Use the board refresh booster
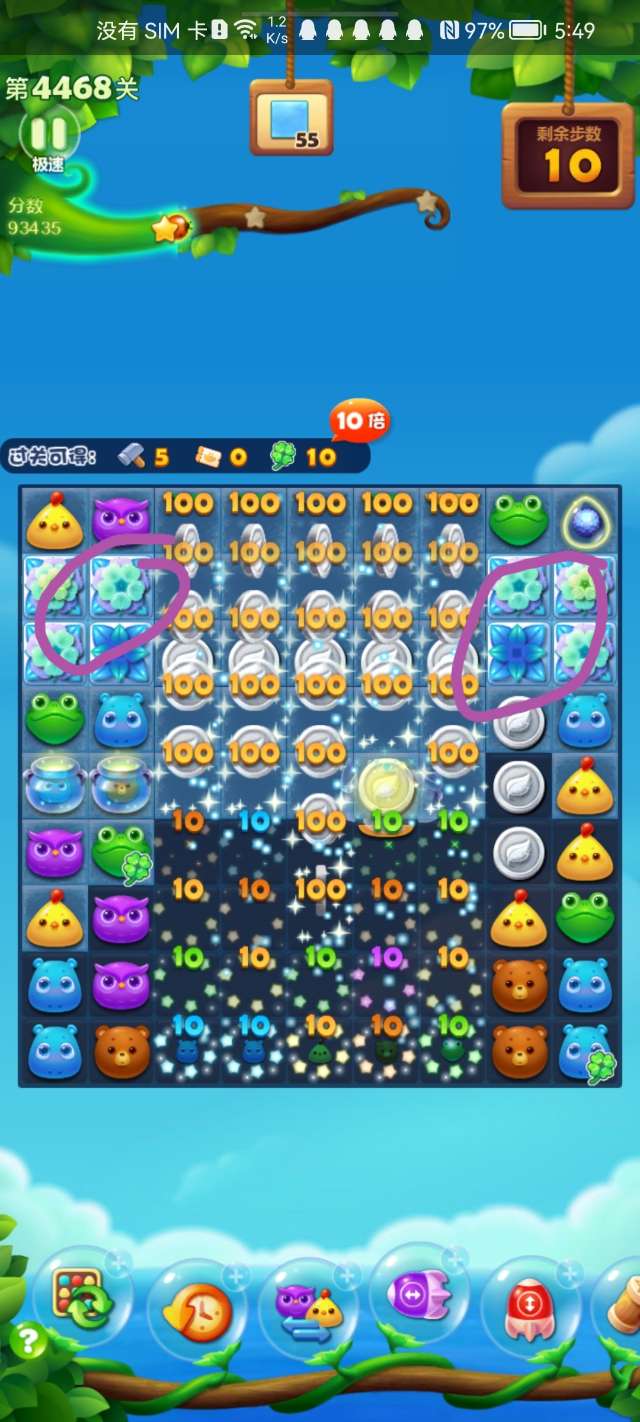640x1422 pixels. [x=81, y=1298]
